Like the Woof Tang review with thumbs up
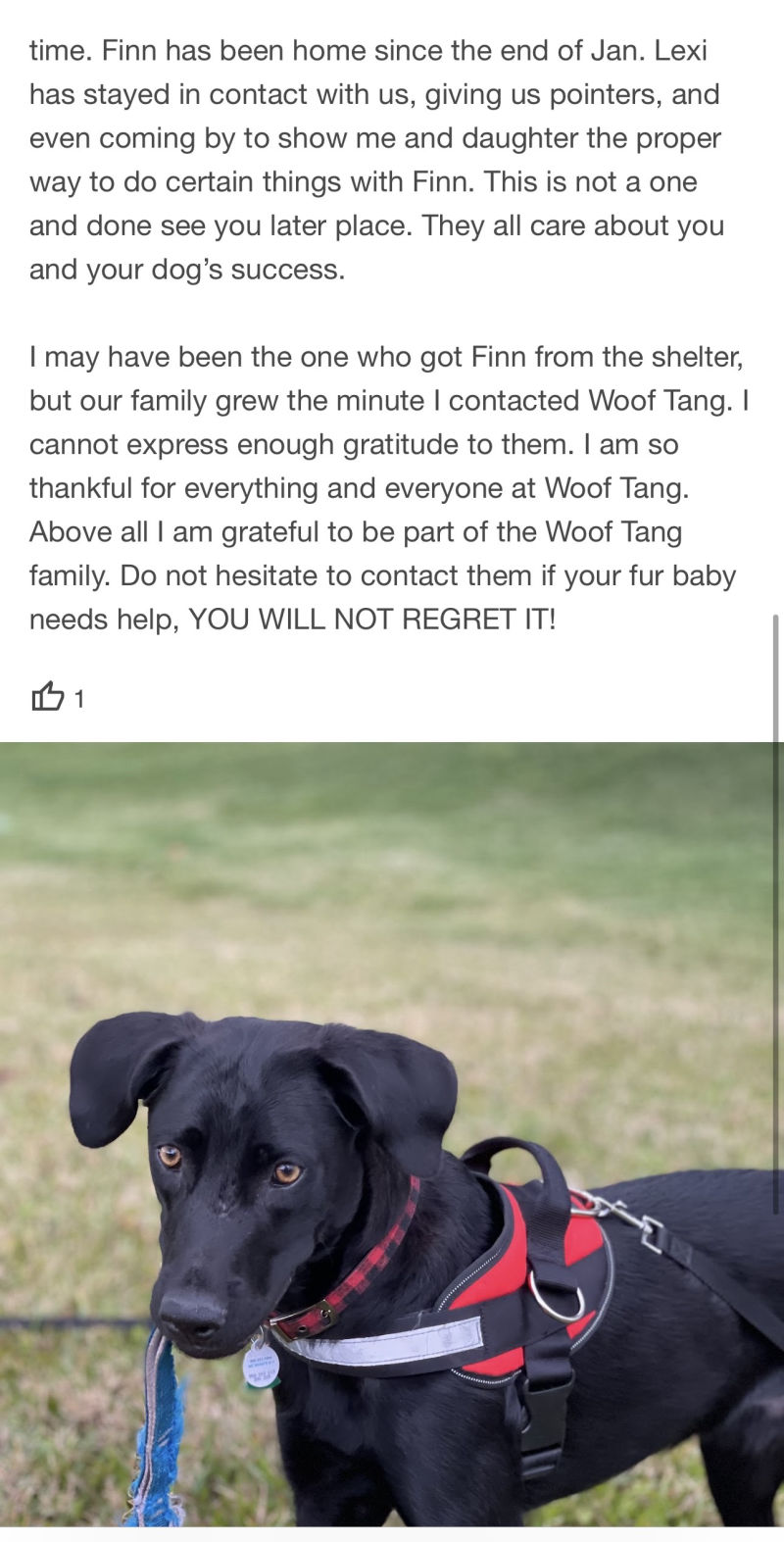Screen dimensions: 784x1542 click(47, 697)
